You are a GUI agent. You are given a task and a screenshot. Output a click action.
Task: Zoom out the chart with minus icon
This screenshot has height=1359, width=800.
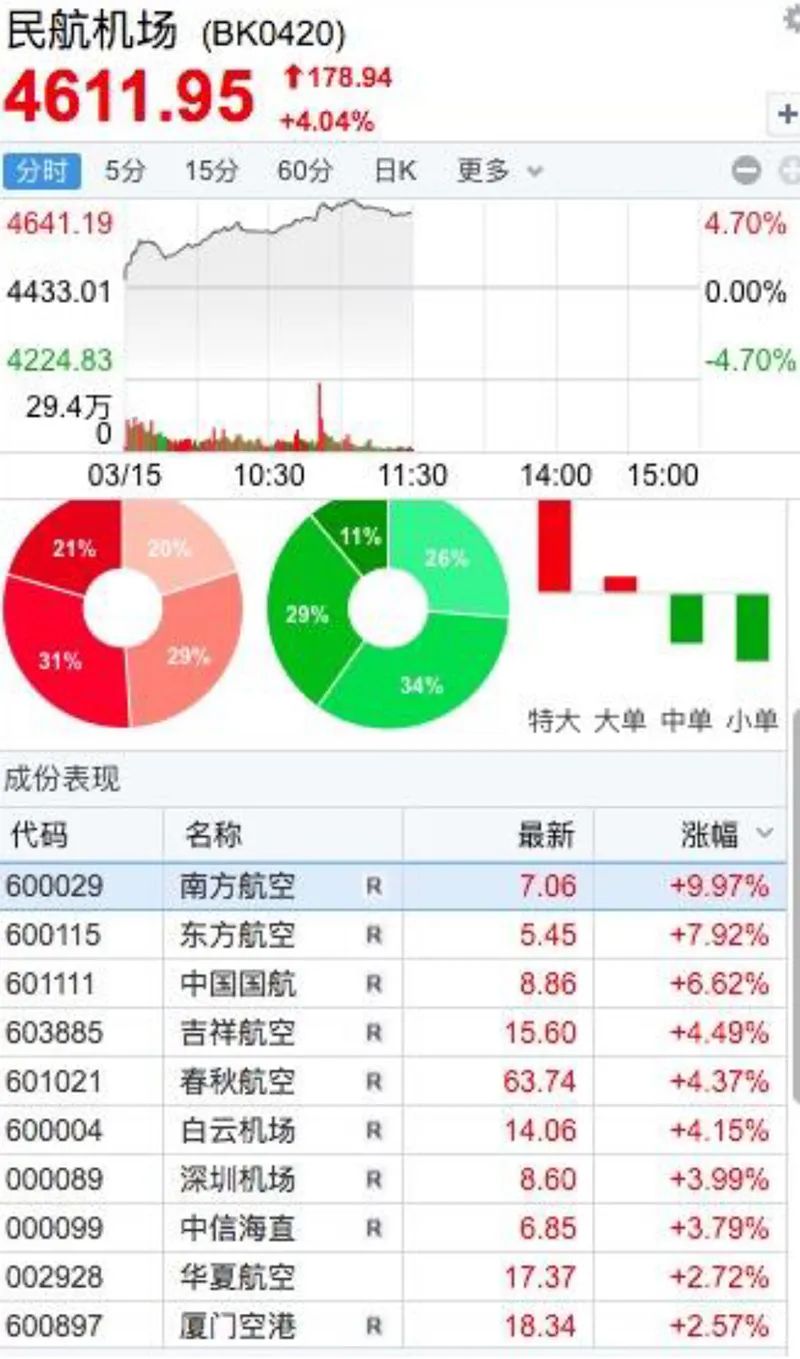(746, 171)
